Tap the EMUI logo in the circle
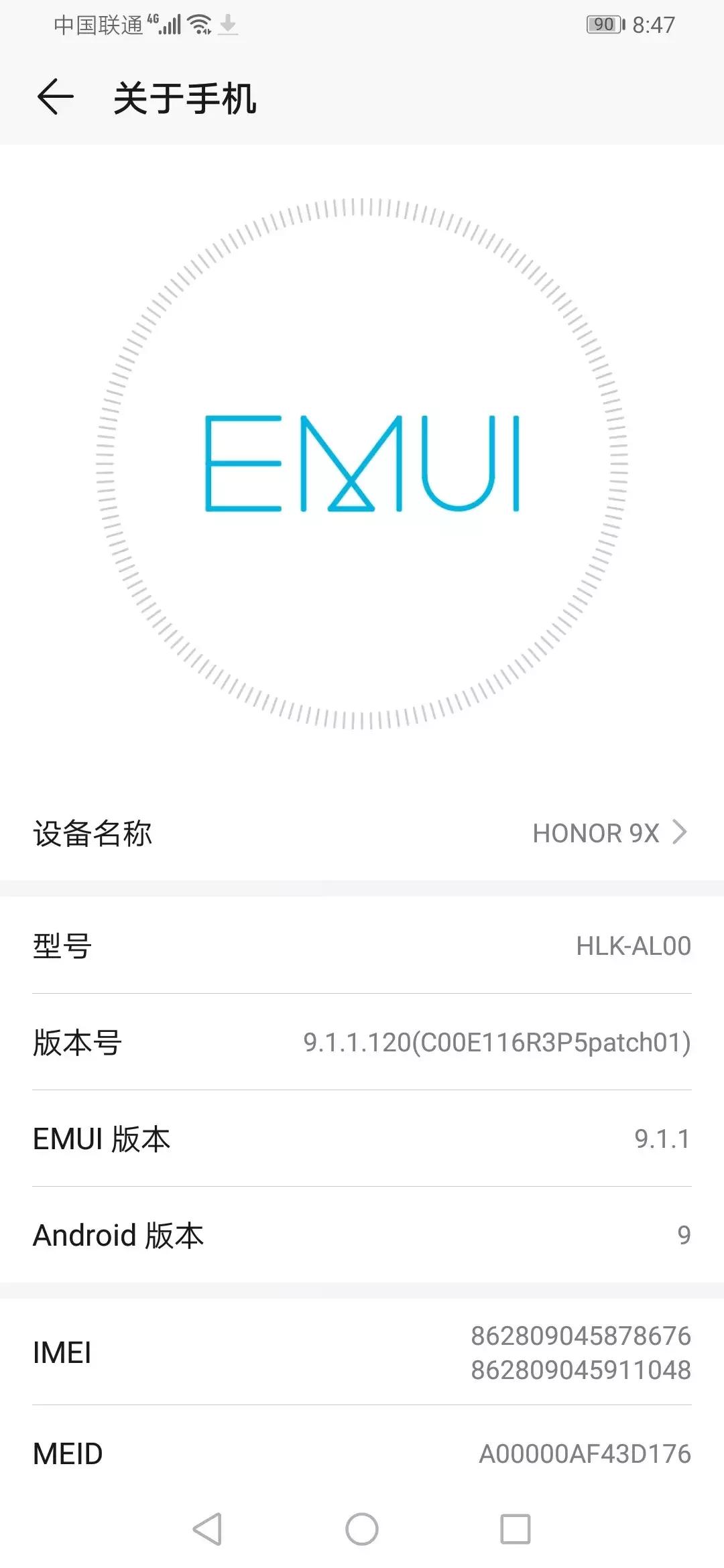The image size is (724, 1568). tap(362, 462)
